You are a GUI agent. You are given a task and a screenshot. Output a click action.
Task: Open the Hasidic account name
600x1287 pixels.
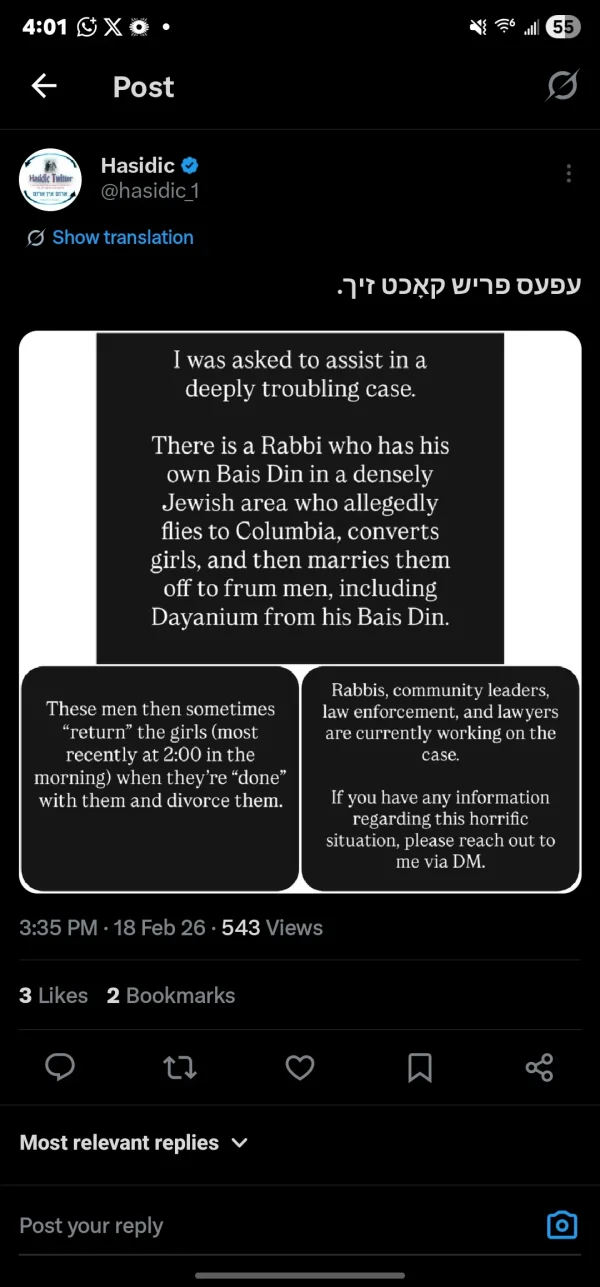138,165
